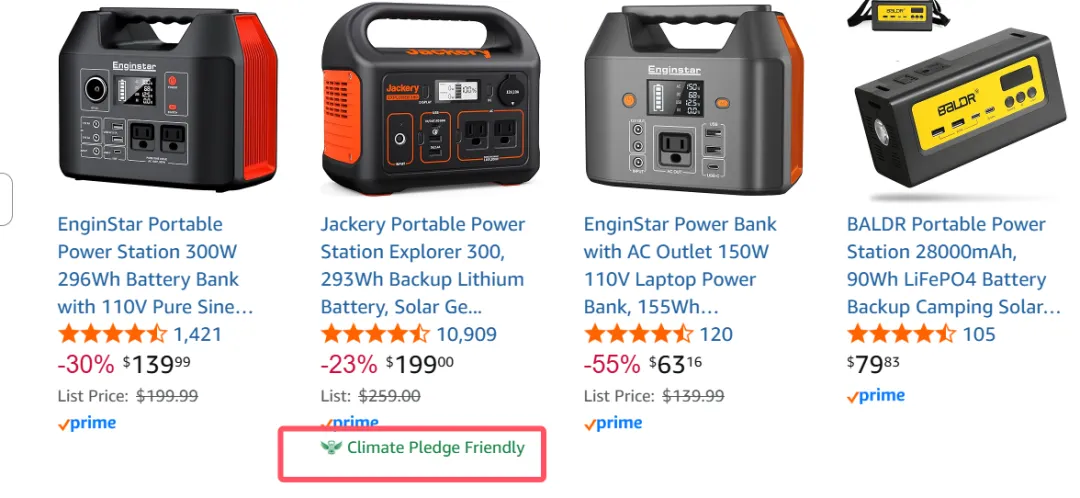
Task: Tap the yellow BALDR power station image
Action: (x=953, y=107)
